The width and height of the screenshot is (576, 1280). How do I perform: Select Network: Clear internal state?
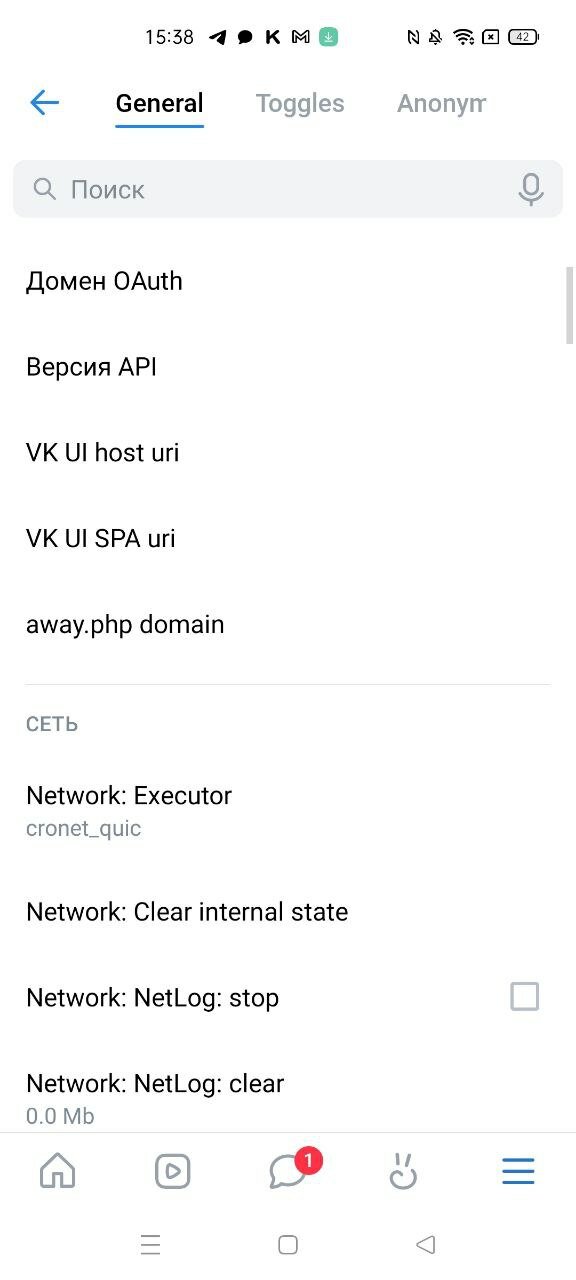[x=288, y=912]
